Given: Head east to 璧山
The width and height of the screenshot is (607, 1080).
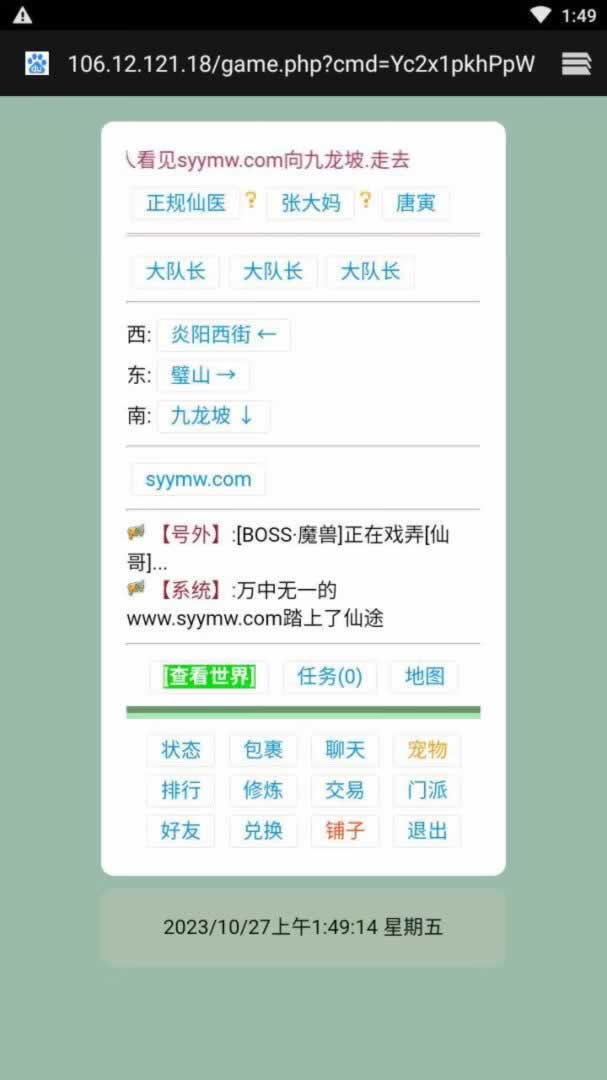Looking at the screenshot, I should [x=203, y=375].
